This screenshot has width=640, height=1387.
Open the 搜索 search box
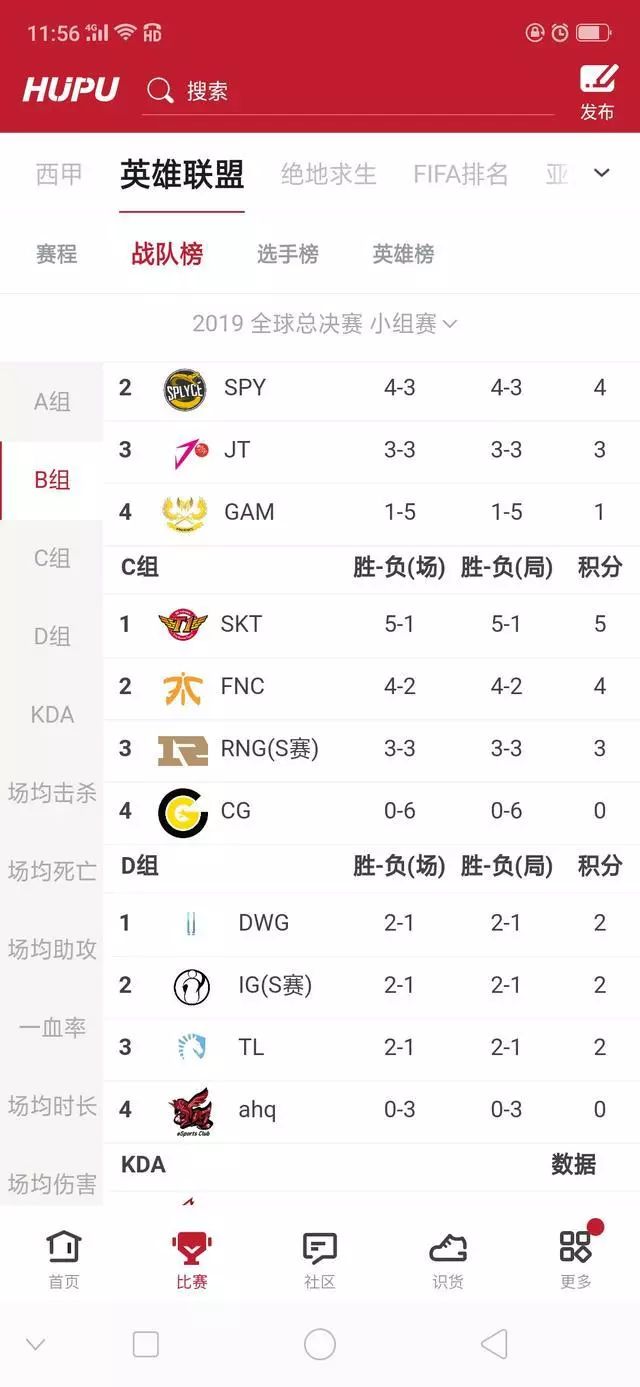(350, 91)
